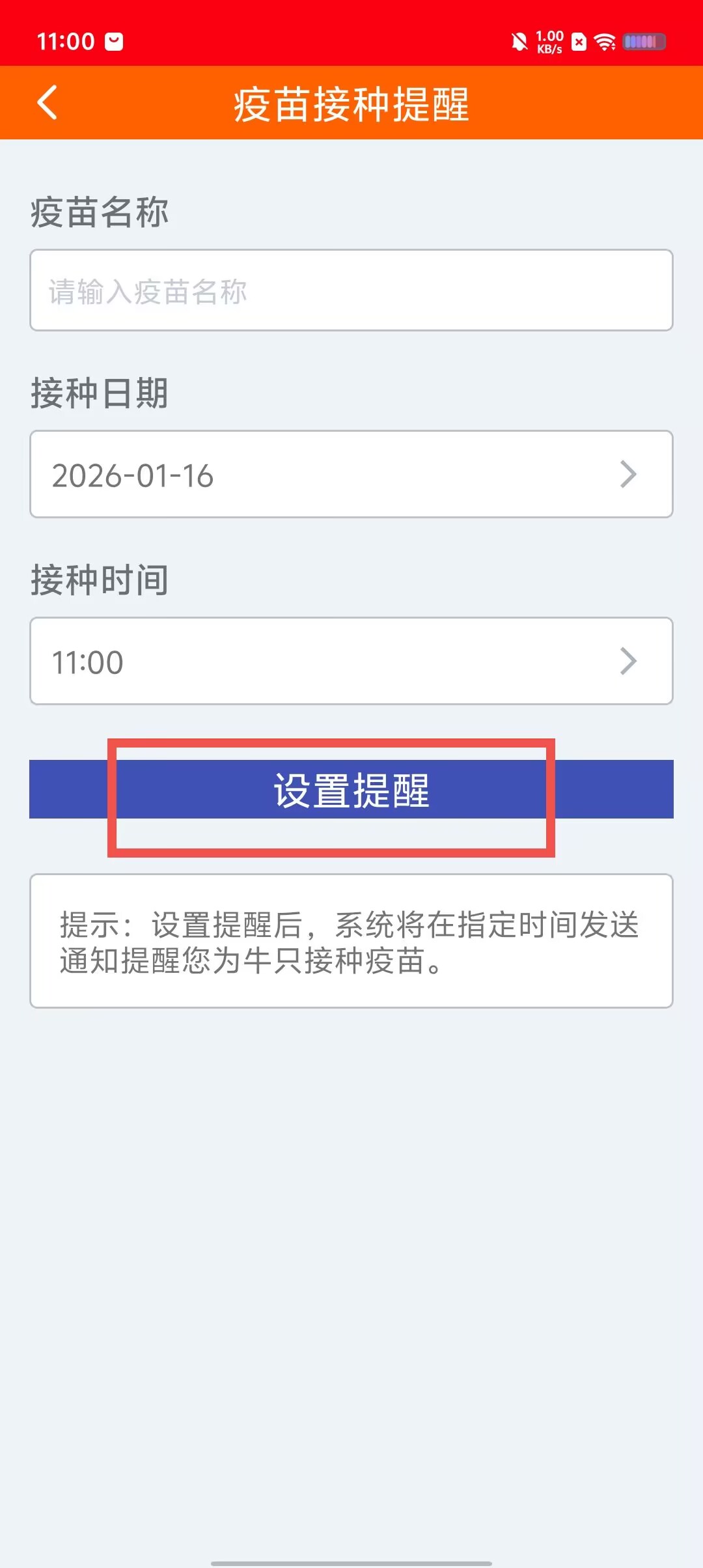The width and height of the screenshot is (703, 1568).
Task: Go back from the 疫苗接种提醒 page
Action: coord(48,103)
